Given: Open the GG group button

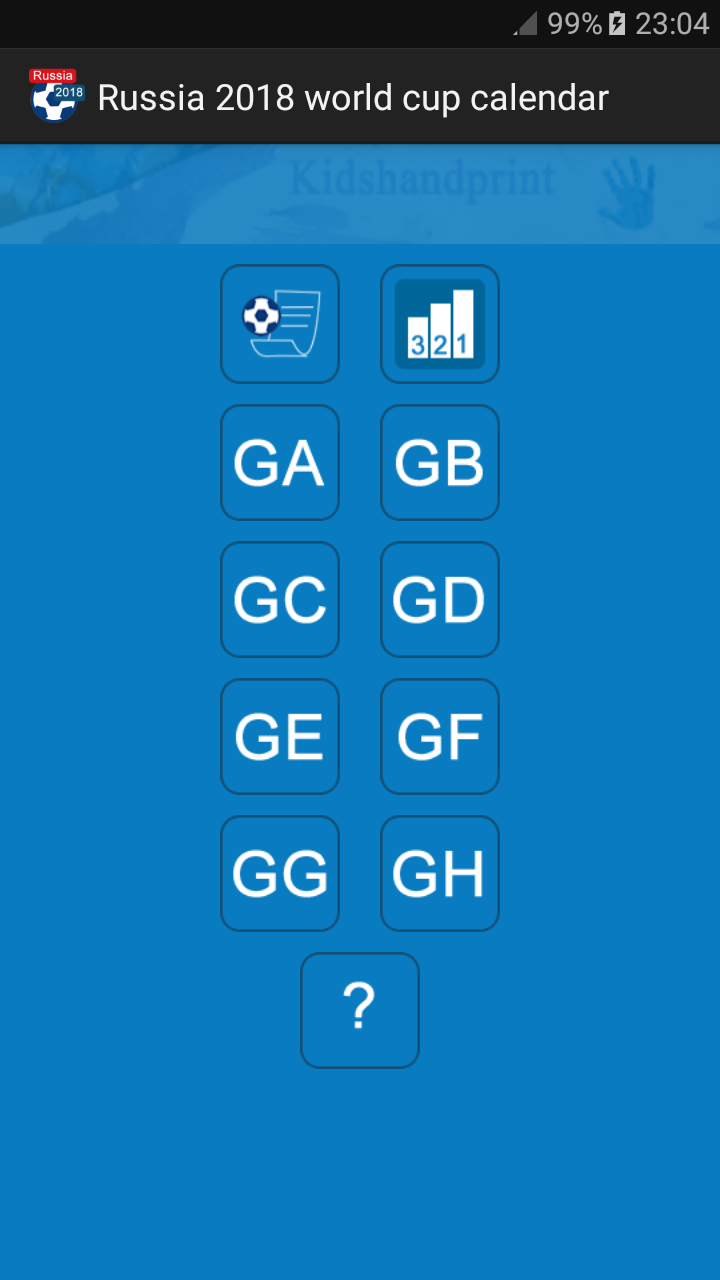Looking at the screenshot, I should click(x=280, y=873).
